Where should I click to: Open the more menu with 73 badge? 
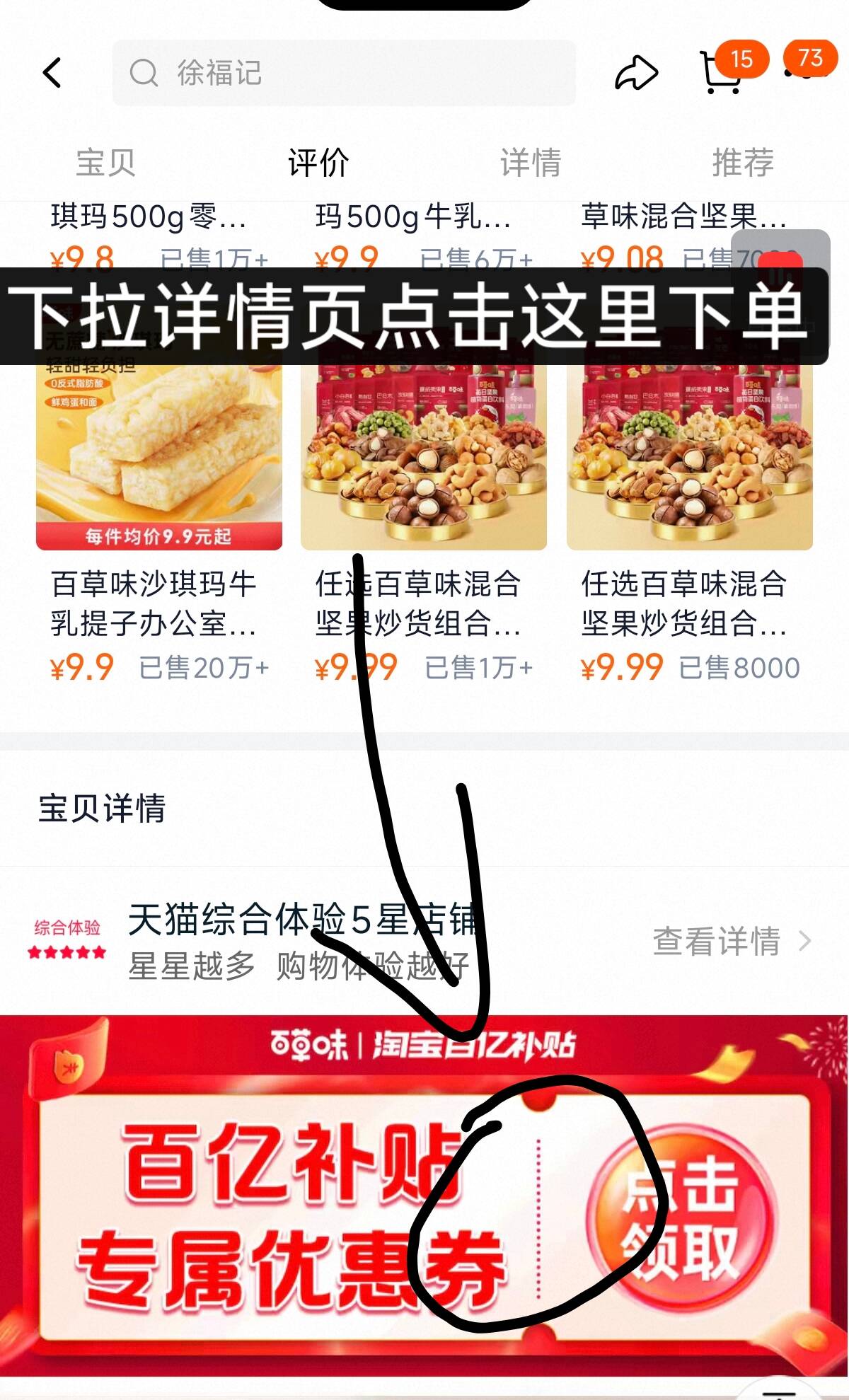[807, 71]
